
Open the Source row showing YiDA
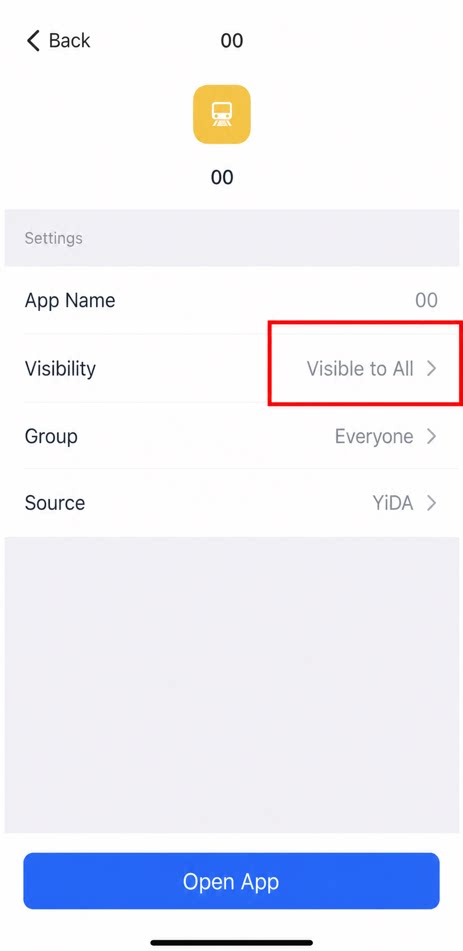[231, 503]
